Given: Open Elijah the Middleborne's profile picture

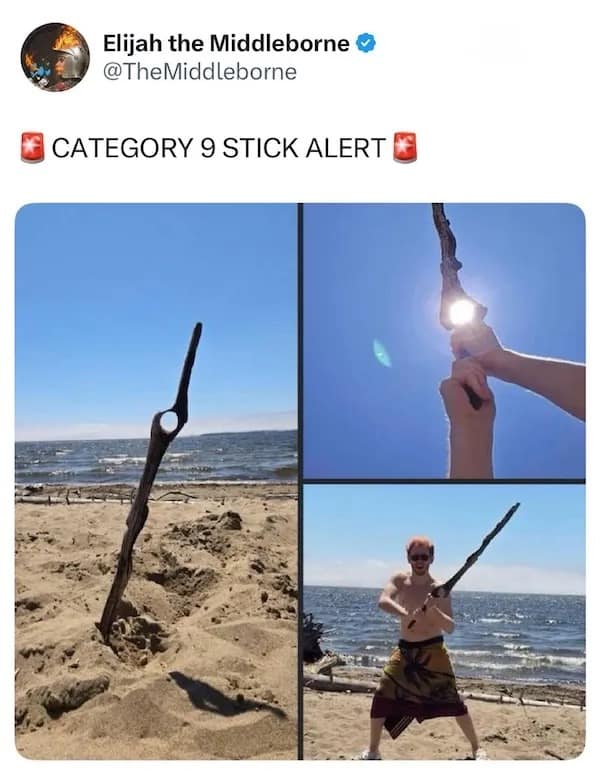Looking at the screenshot, I should pos(55,56).
